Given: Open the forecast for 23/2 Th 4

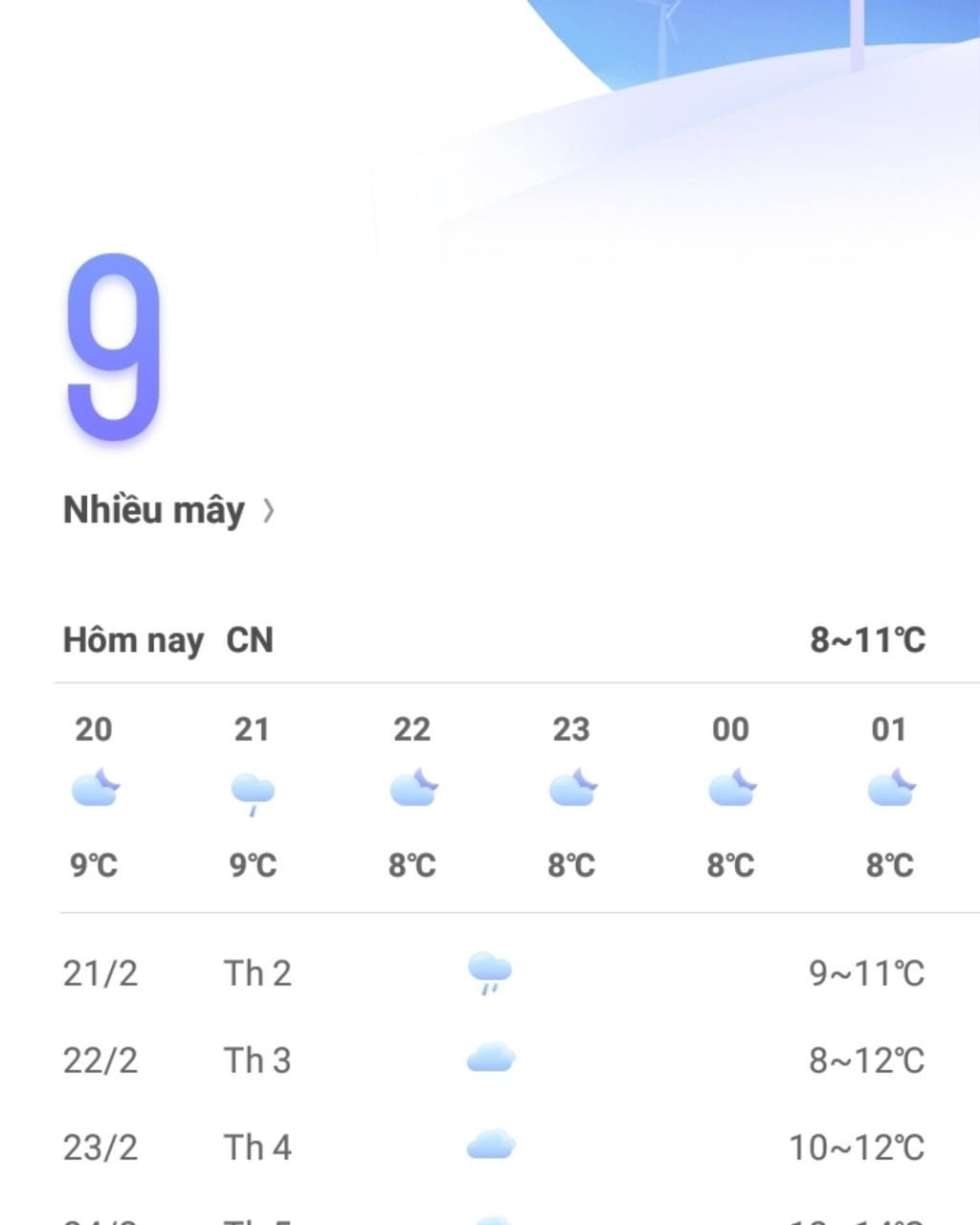Looking at the screenshot, I should pyautogui.click(x=490, y=1147).
